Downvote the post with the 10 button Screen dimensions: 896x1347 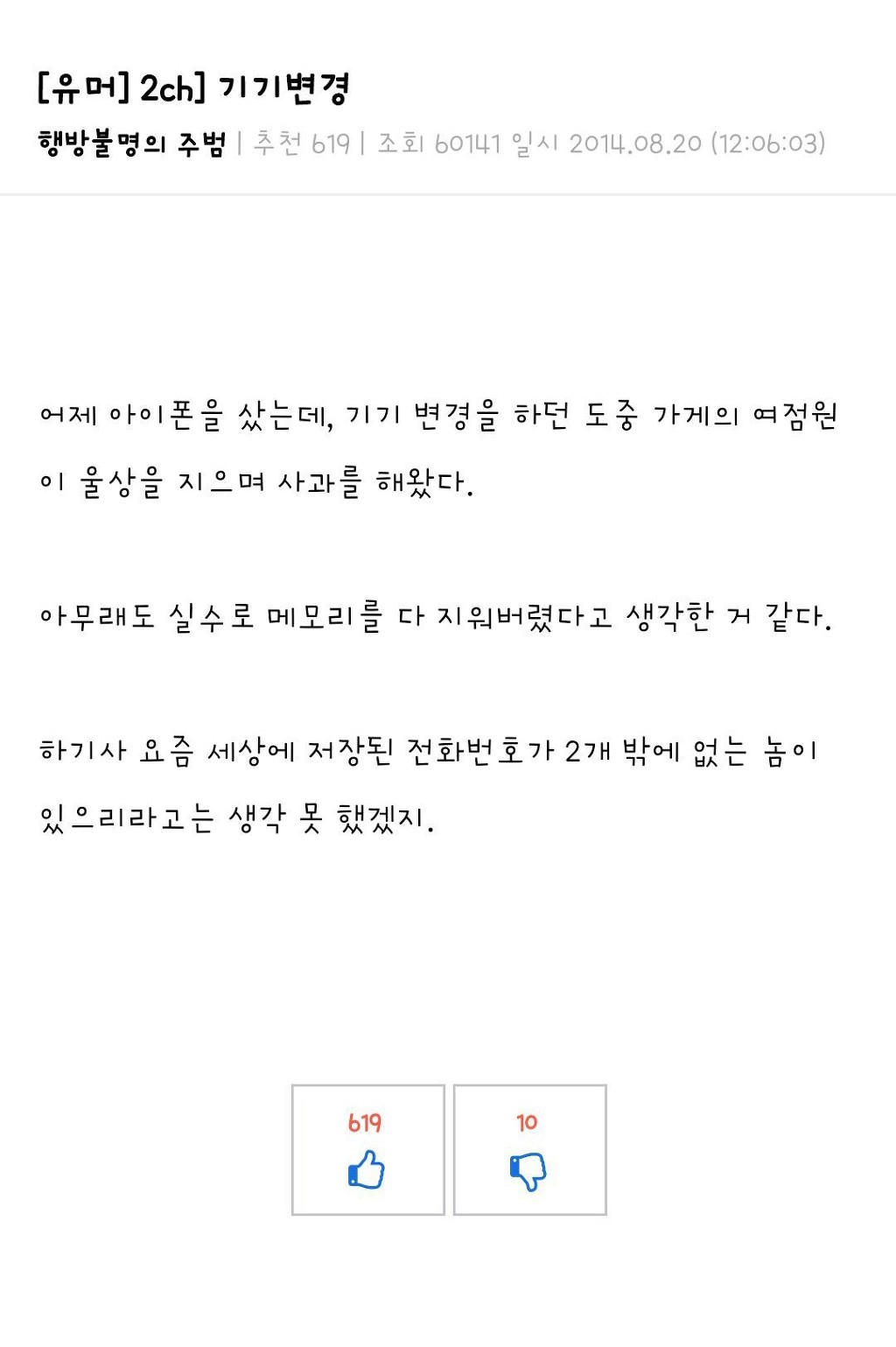[x=528, y=1149]
